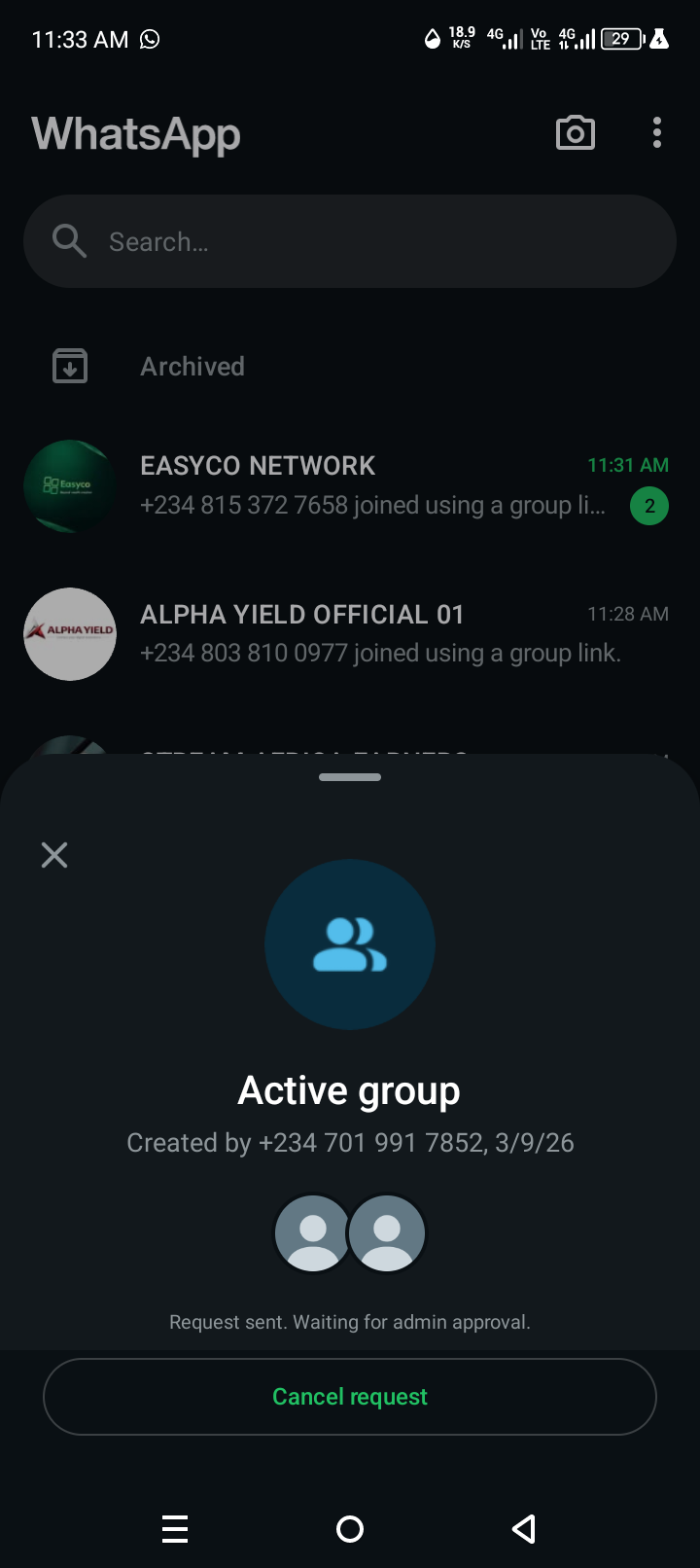This screenshot has width=700, height=1568.
Task: Open the Archived chats row
Action: [x=192, y=367]
